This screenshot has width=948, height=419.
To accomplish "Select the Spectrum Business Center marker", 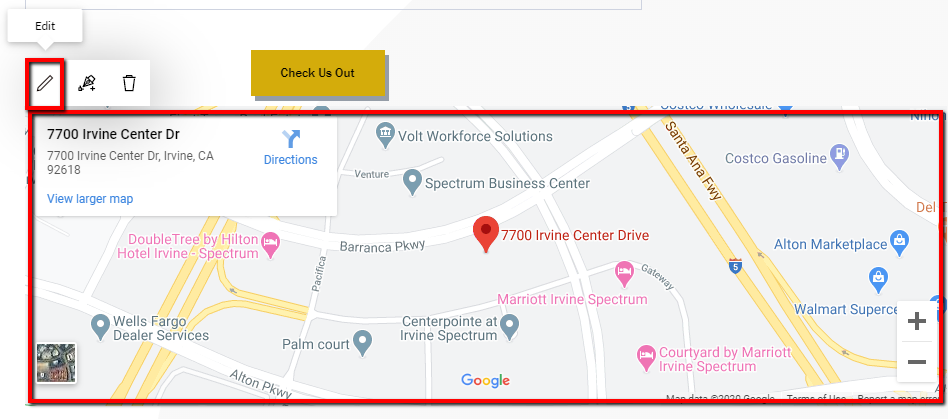I will point(412,183).
